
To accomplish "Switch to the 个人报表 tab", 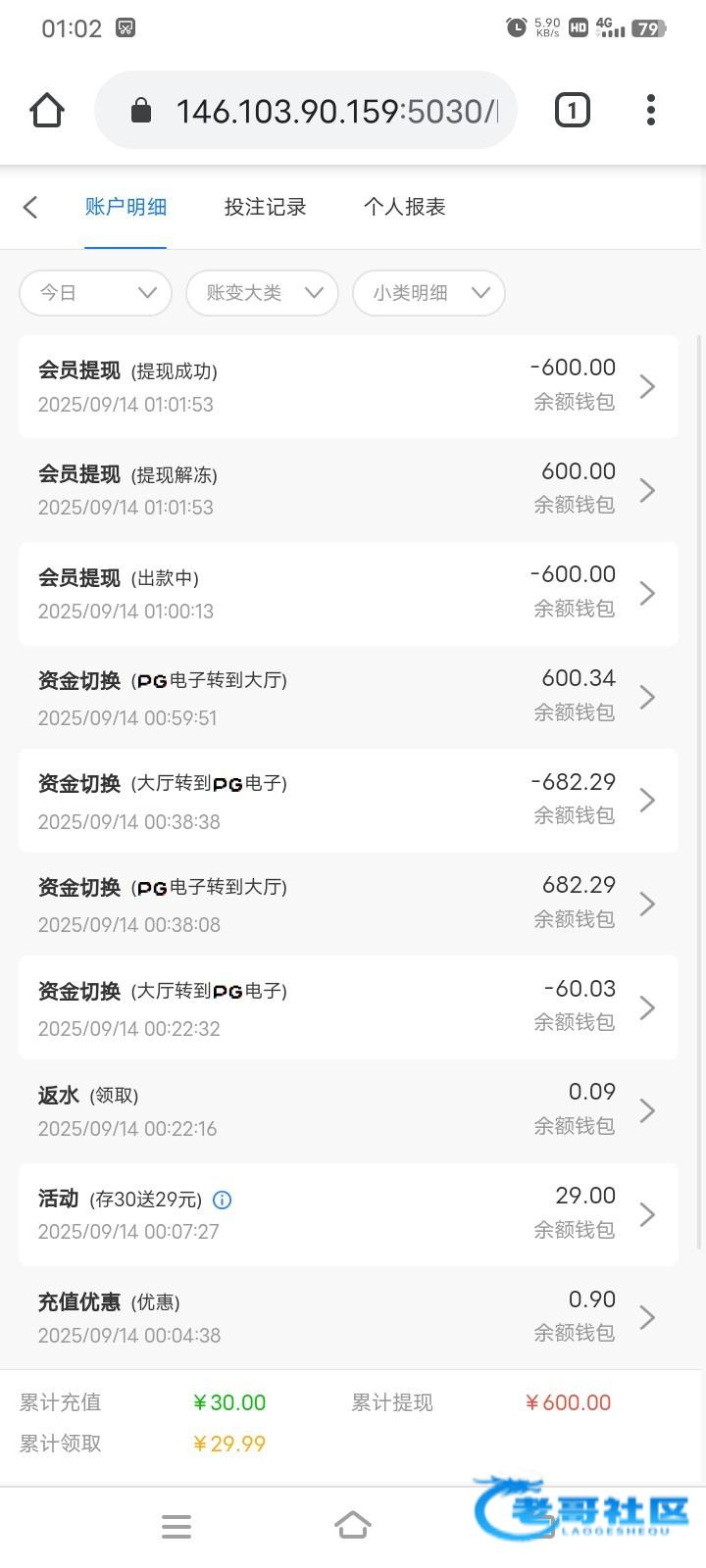I will point(405,207).
